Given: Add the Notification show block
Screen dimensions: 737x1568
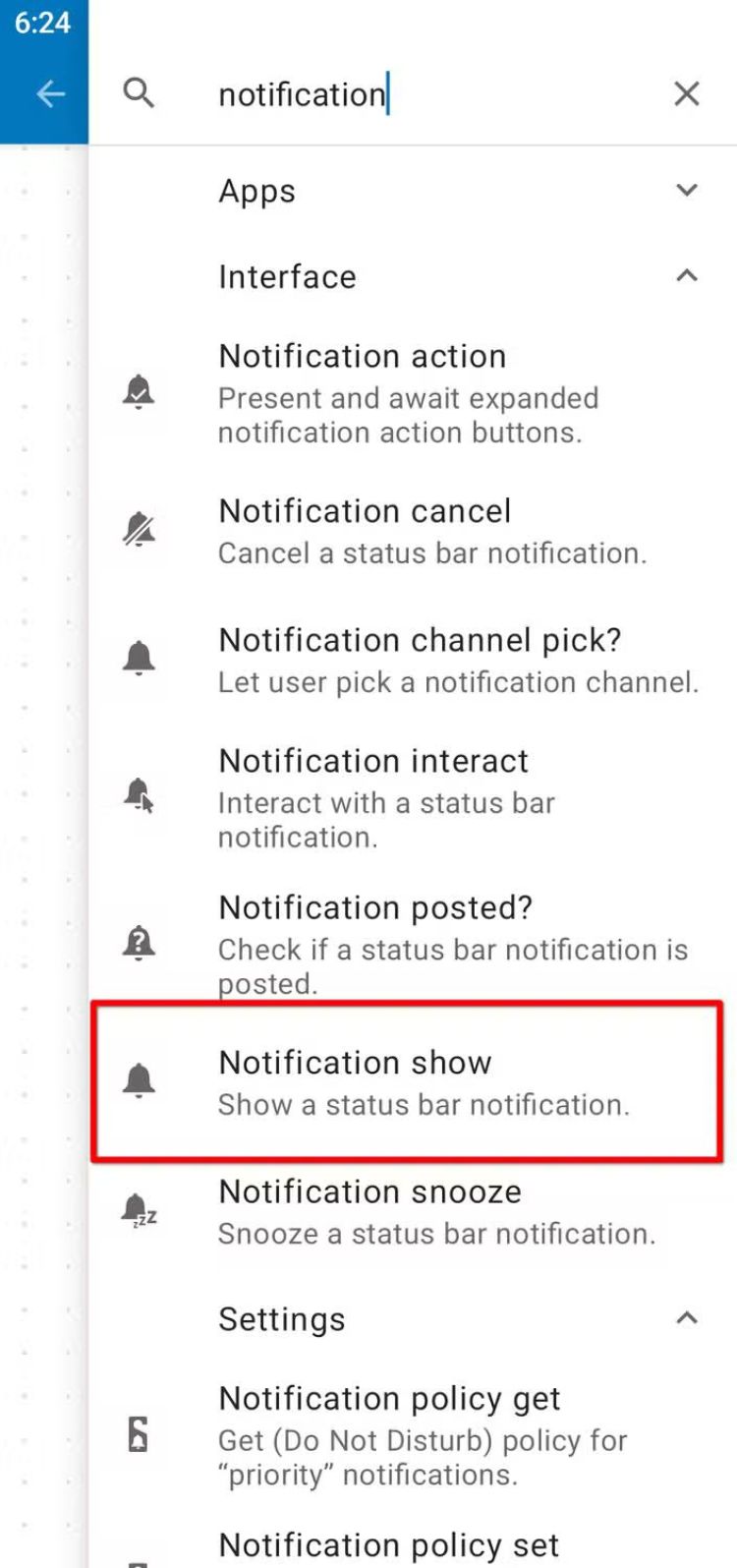Looking at the screenshot, I should [408, 1082].
